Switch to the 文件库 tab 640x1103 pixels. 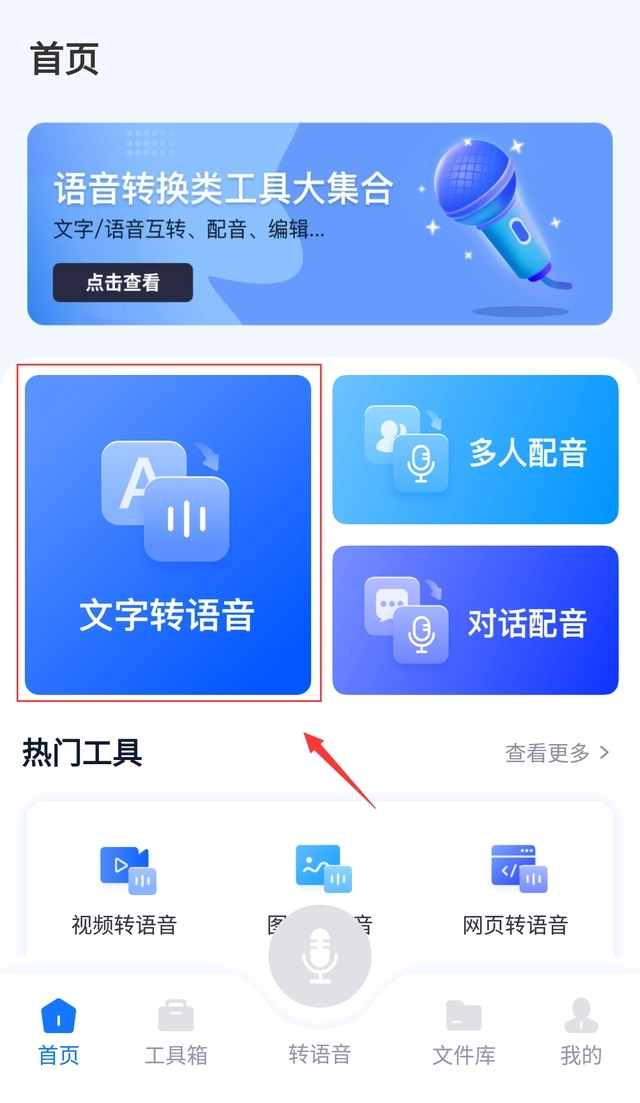pos(463,1032)
